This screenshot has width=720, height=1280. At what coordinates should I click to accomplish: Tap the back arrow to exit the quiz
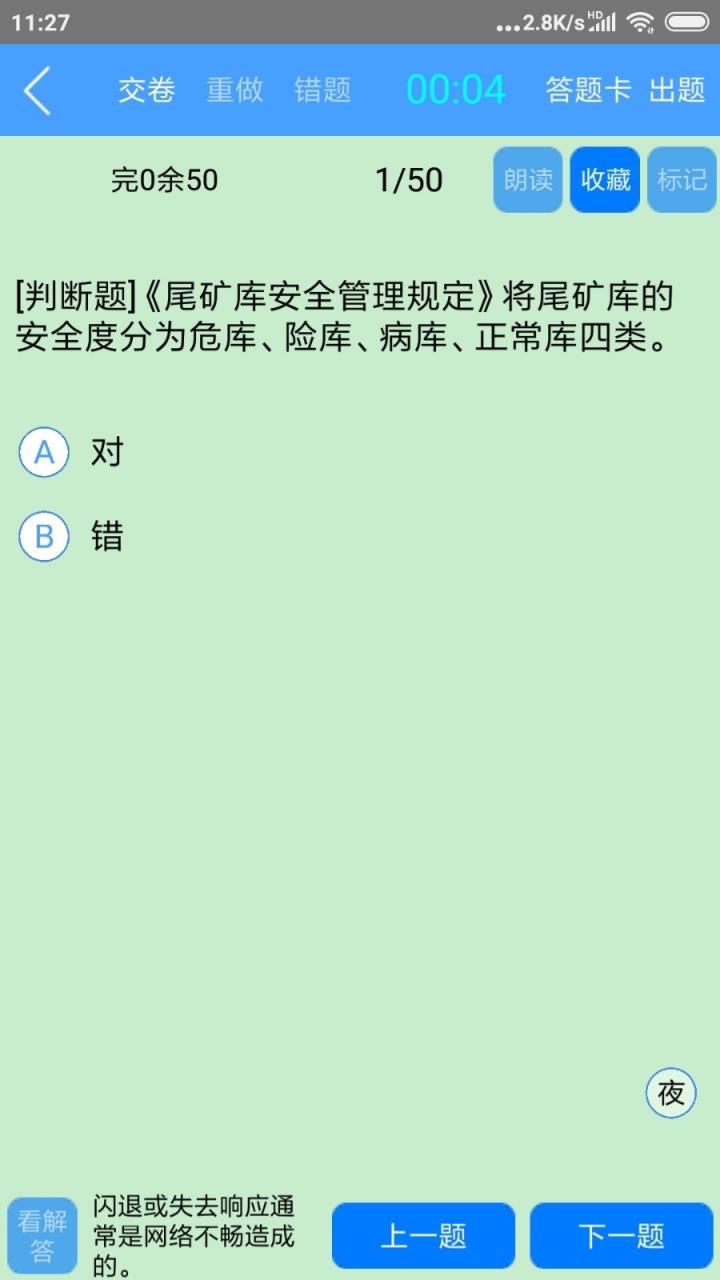[x=38, y=90]
